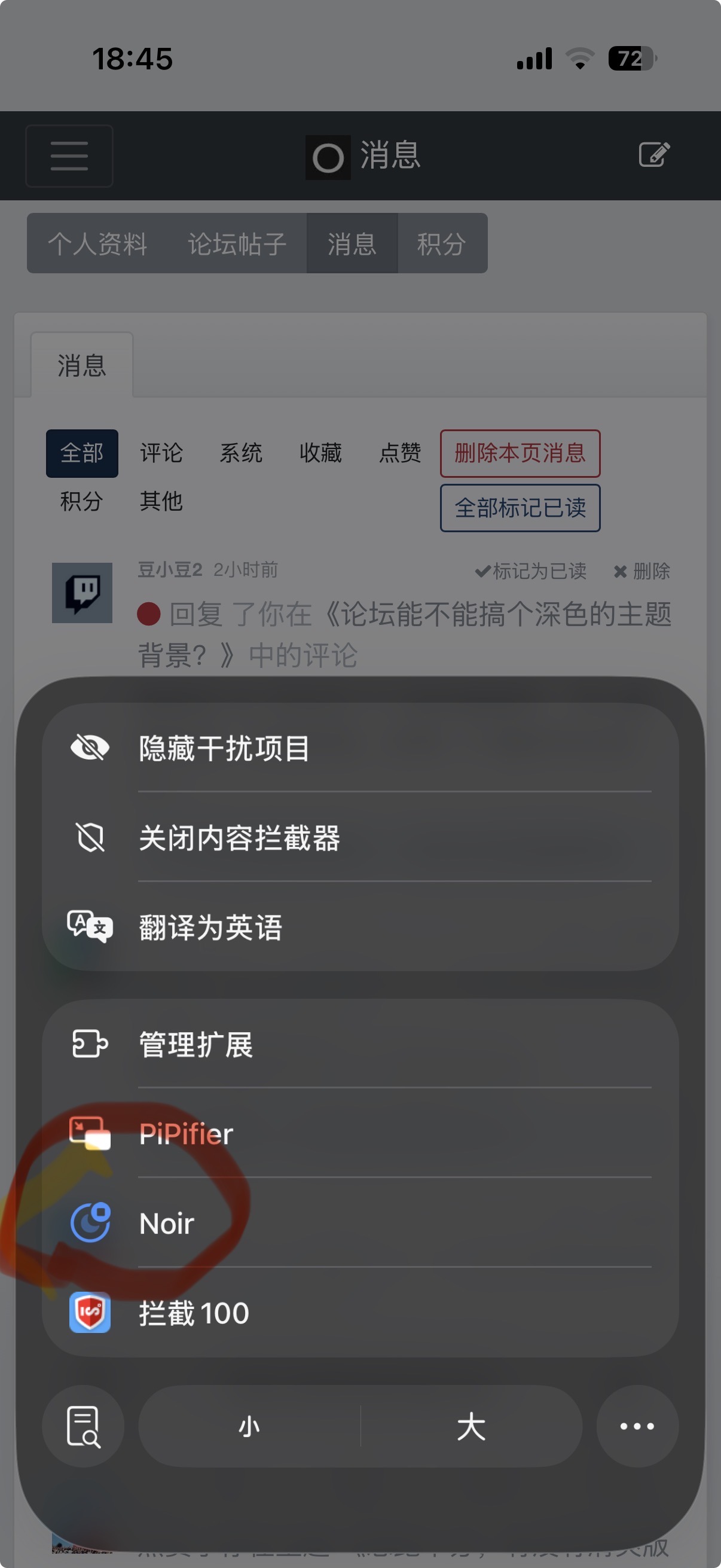Switch to the 个人资料 tab
The height and width of the screenshot is (1568, 721).
97,243
